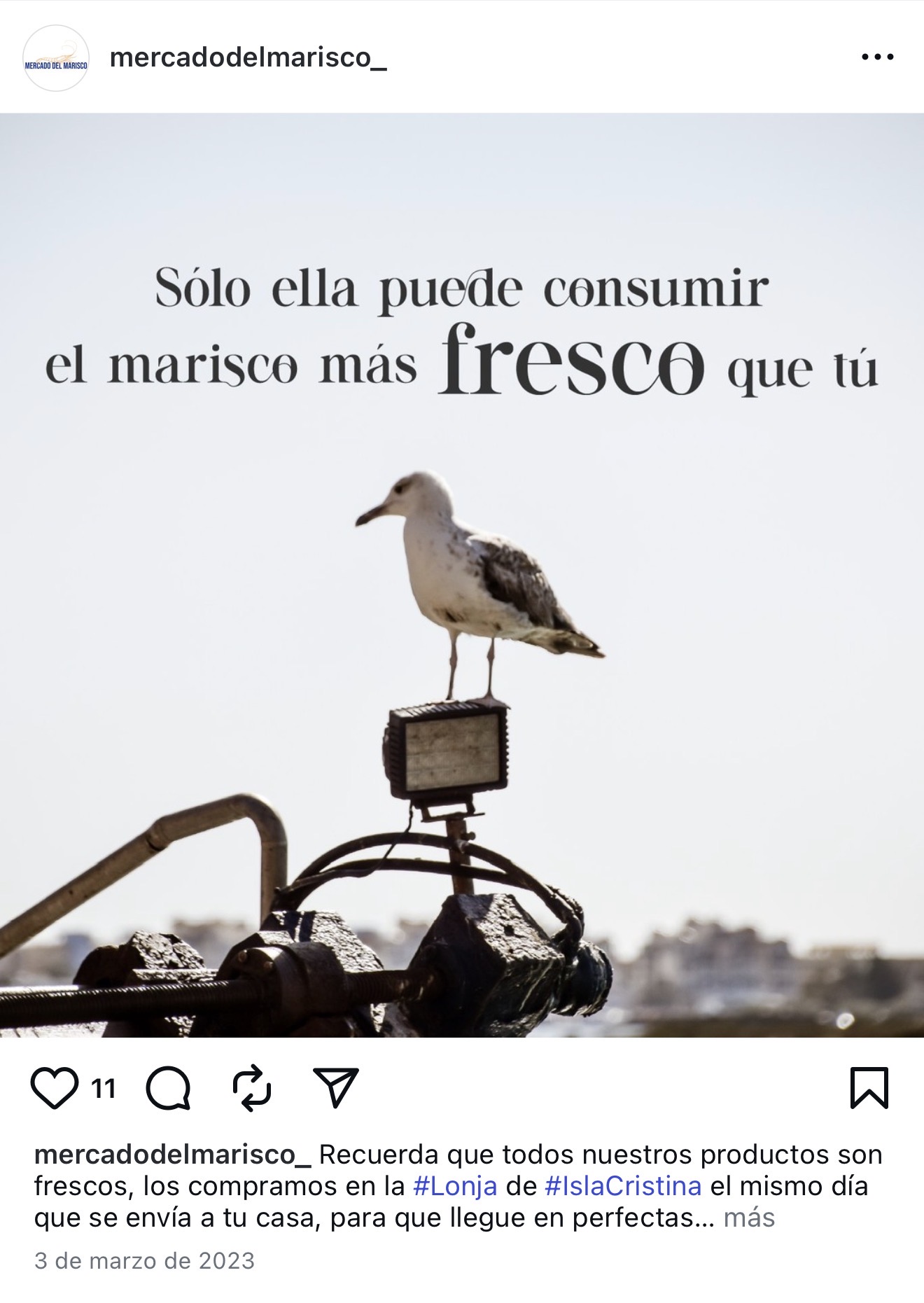Like this seagull post
The width and height of the screenshot is (924, 1303).
coord(55,1088)
